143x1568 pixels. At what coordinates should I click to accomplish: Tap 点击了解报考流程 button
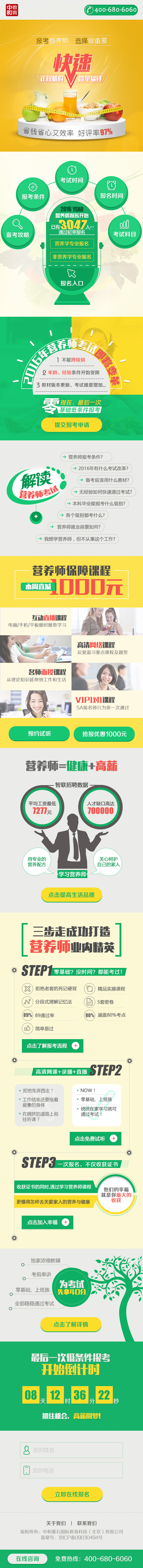(x=52, y=1046)
